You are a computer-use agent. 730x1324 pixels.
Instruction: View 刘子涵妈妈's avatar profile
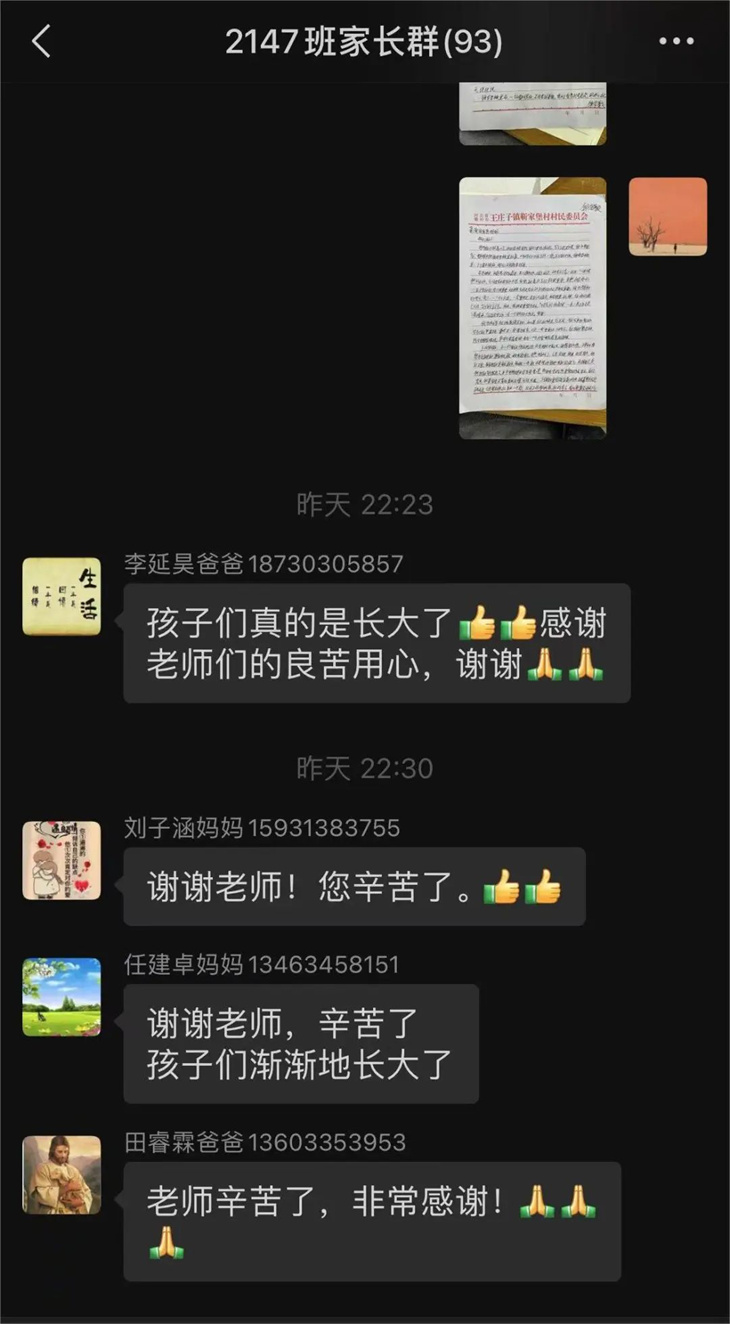click(x=62, y=860)
